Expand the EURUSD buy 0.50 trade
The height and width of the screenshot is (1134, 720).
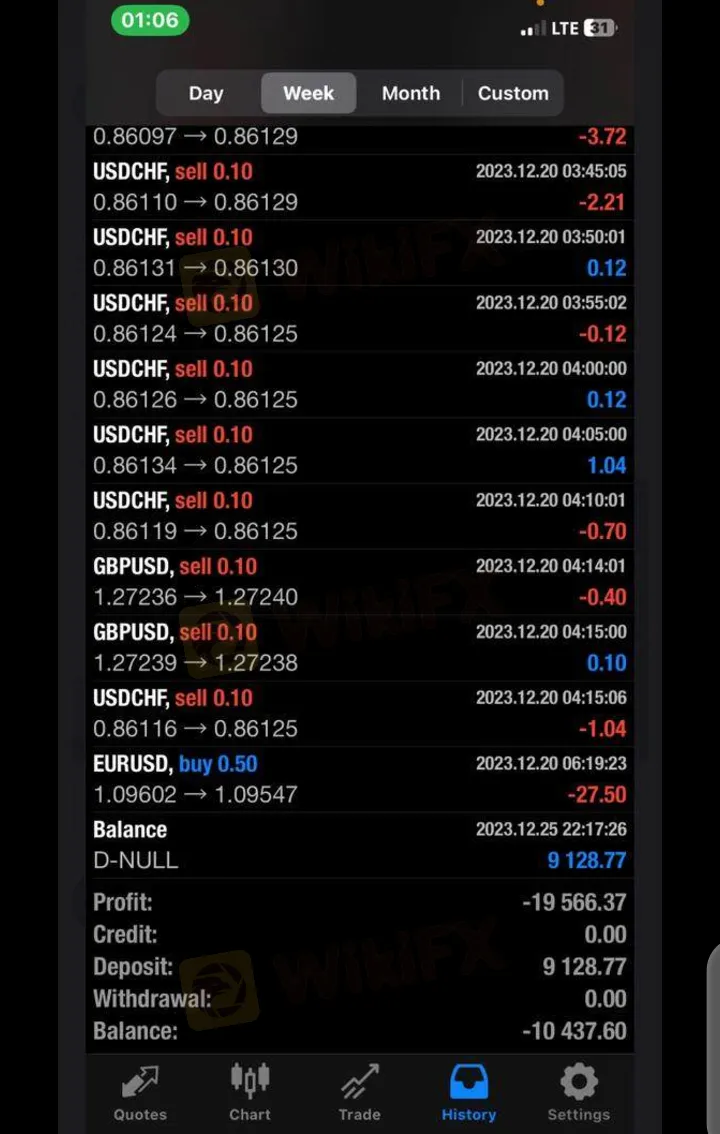(359, 779)
